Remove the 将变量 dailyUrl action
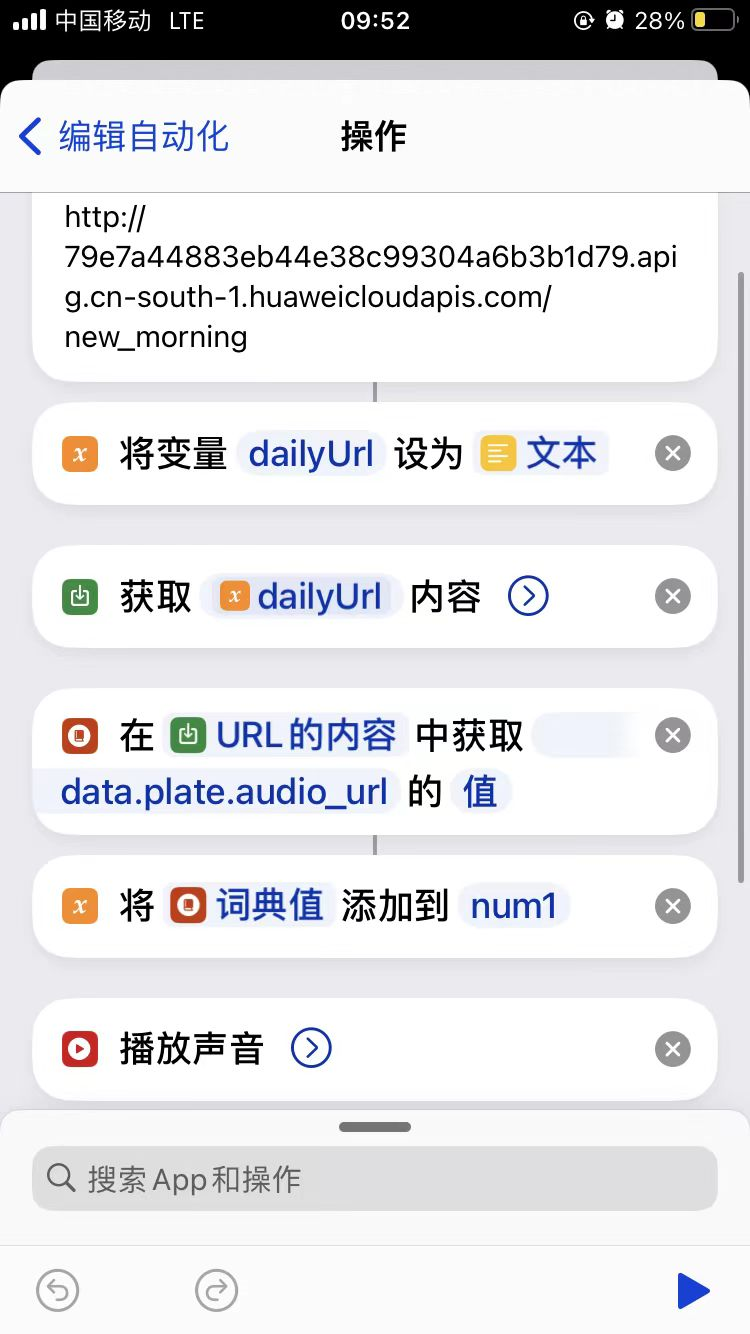 [x=673, y=454]
